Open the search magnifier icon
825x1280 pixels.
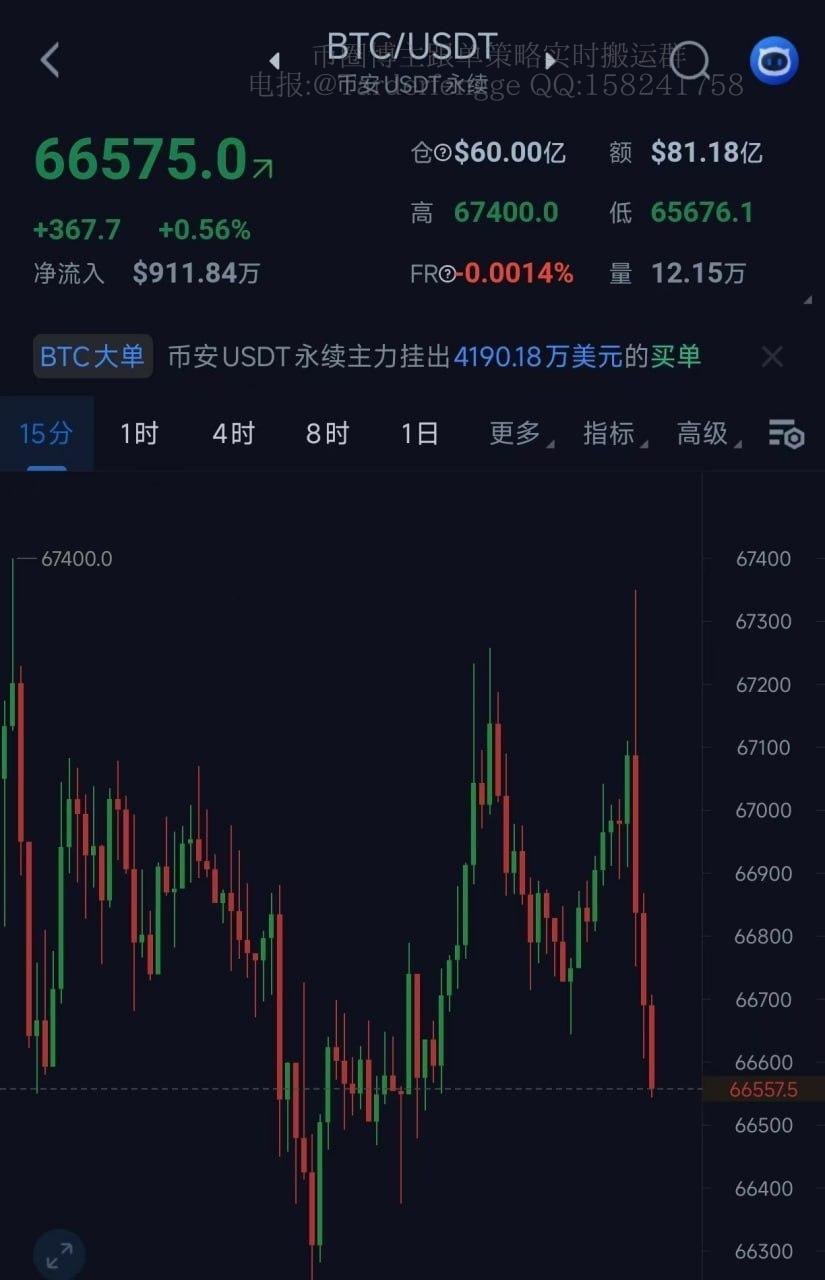click(689, 60)
